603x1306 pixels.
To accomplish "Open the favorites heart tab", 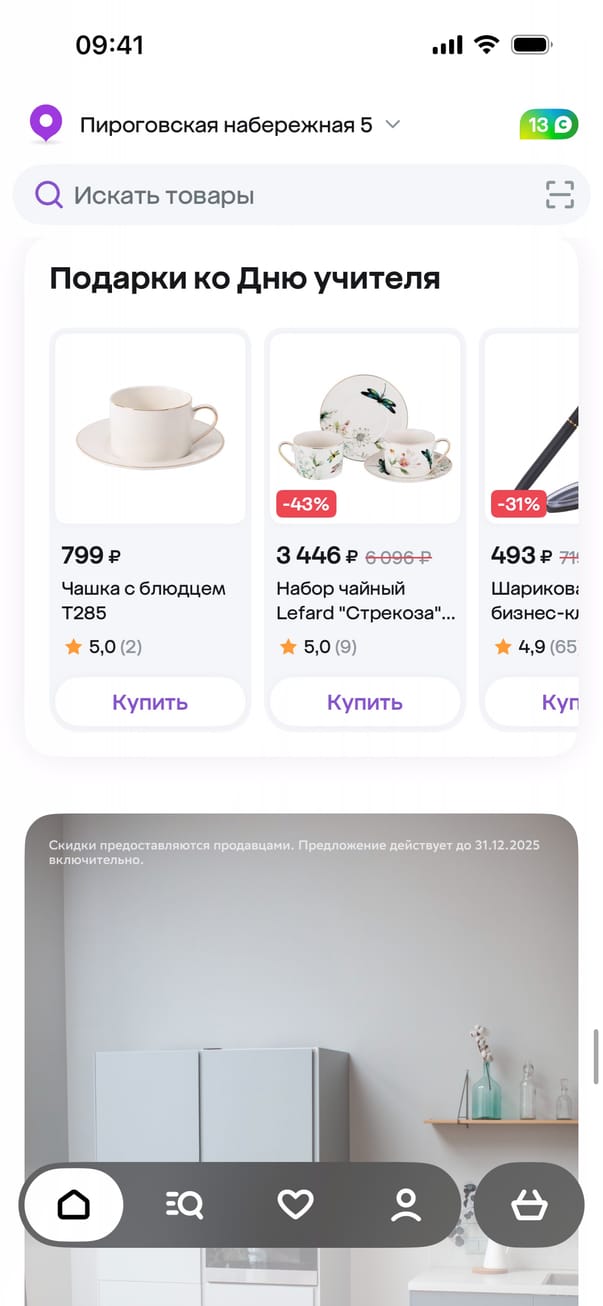I will [295, 1205].
